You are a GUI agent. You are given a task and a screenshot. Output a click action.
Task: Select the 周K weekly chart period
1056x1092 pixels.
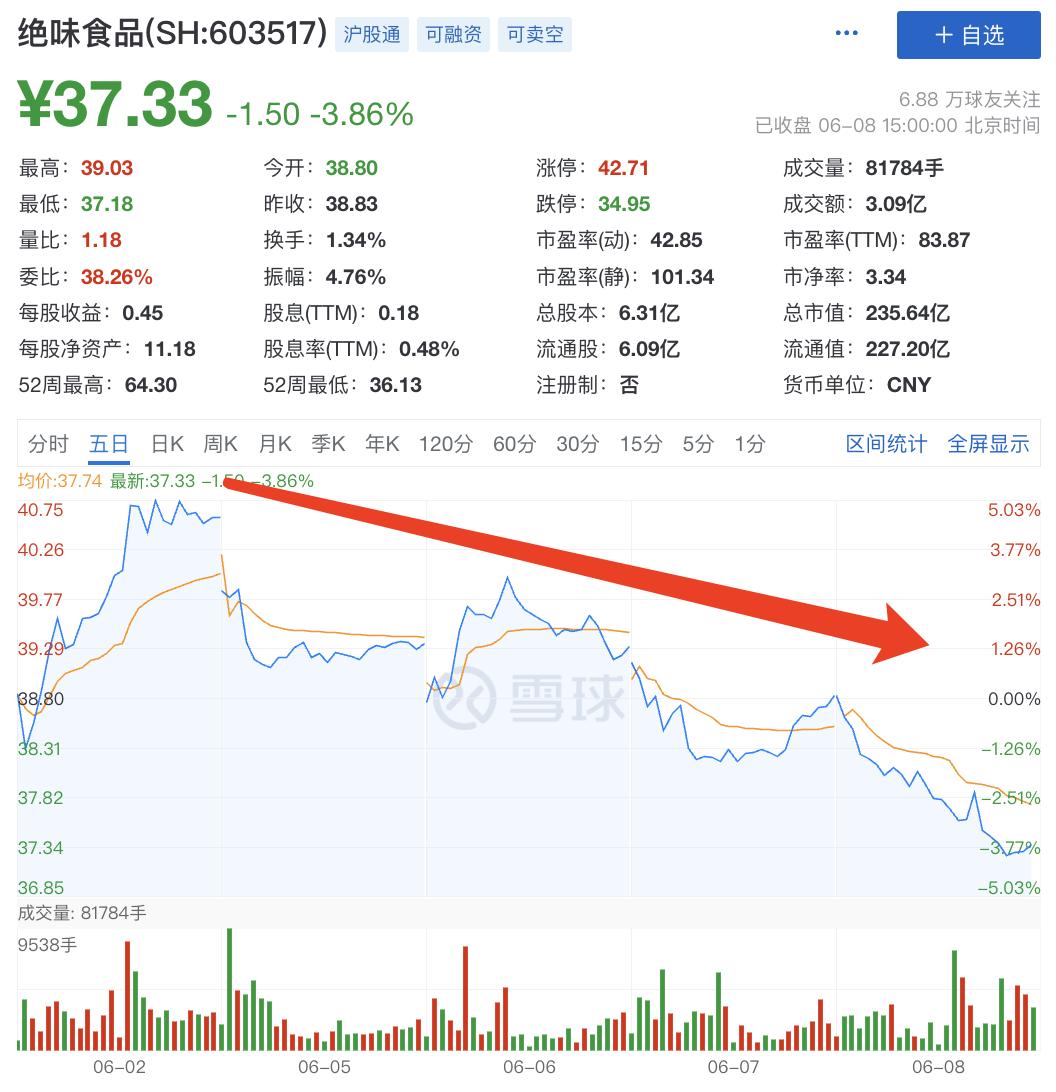221,443
